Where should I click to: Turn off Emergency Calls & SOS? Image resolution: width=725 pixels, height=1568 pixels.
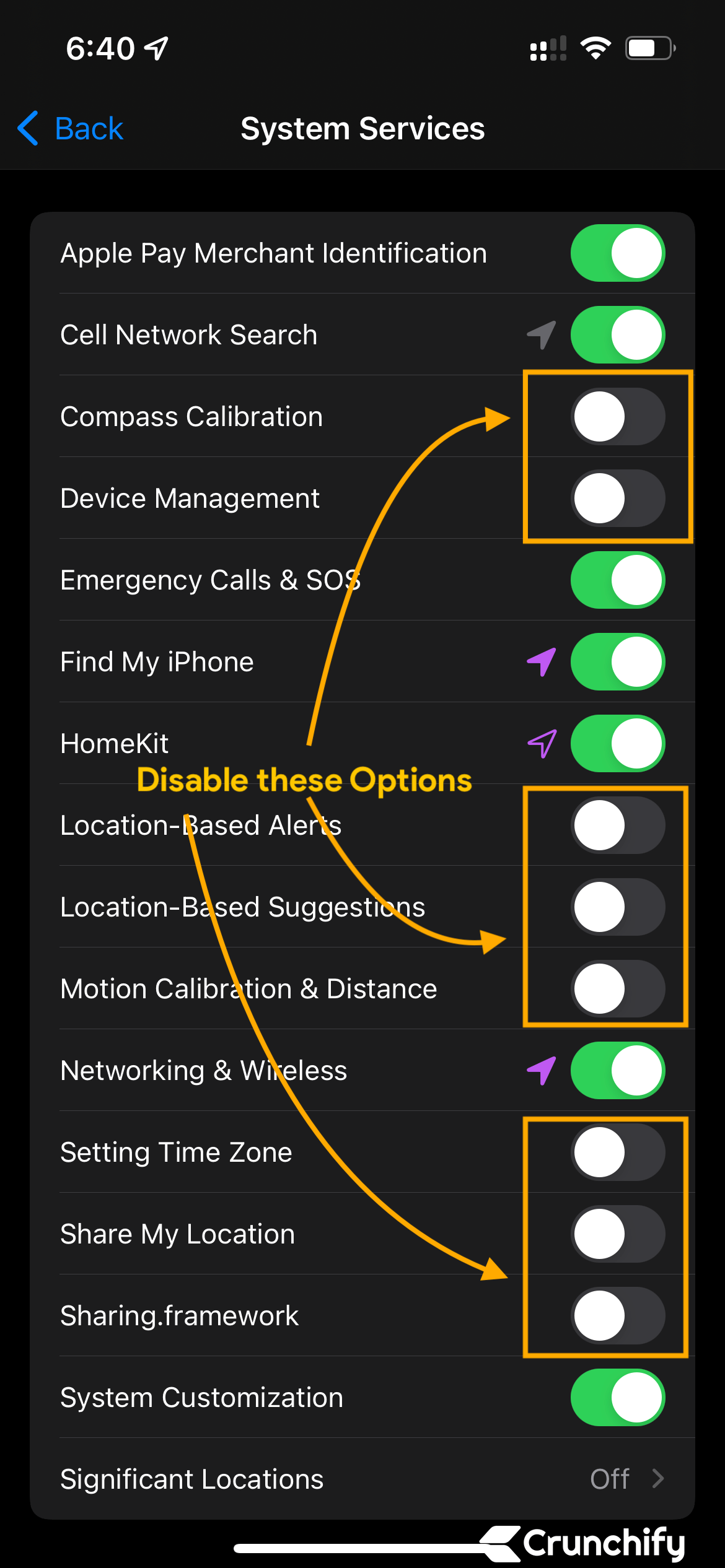tap(617, 580)
